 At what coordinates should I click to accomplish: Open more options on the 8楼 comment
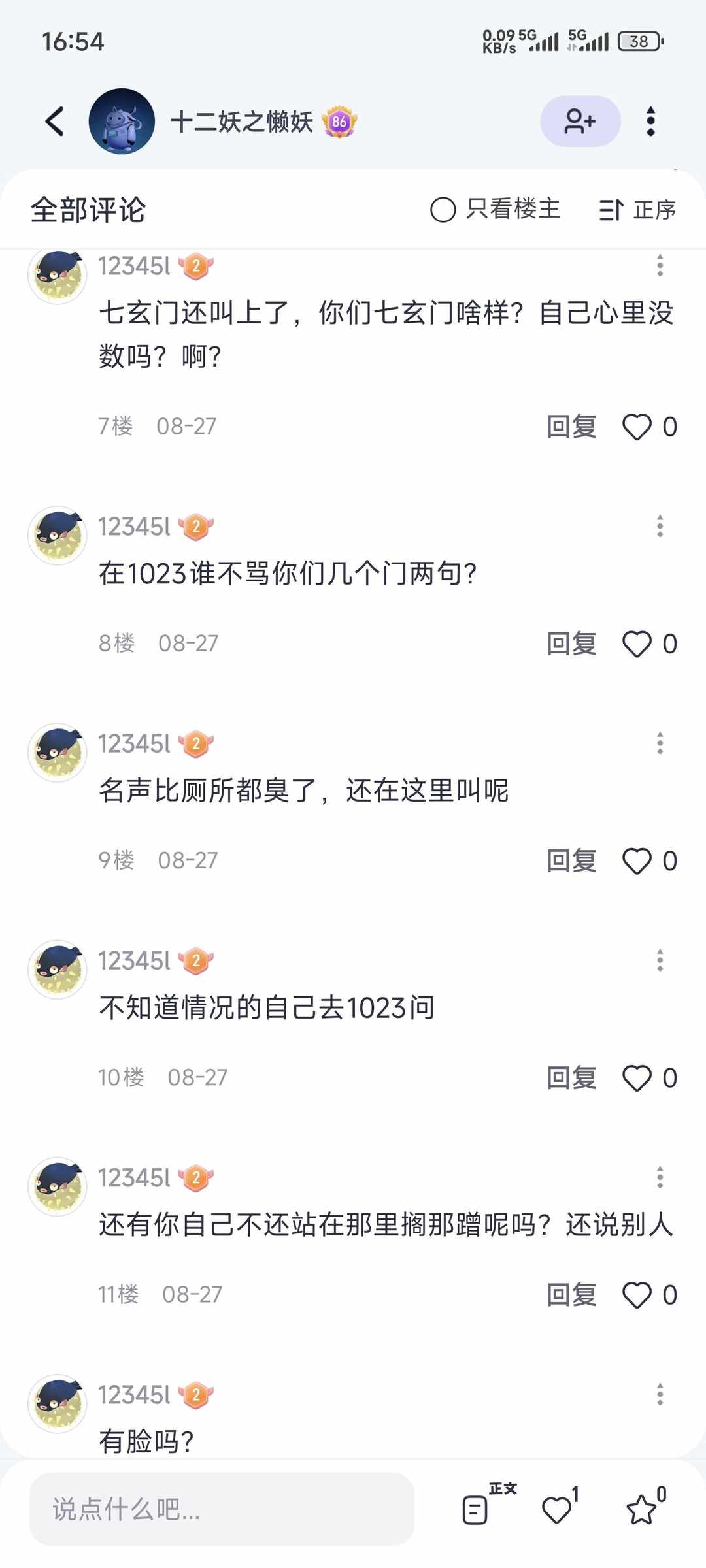660,526
